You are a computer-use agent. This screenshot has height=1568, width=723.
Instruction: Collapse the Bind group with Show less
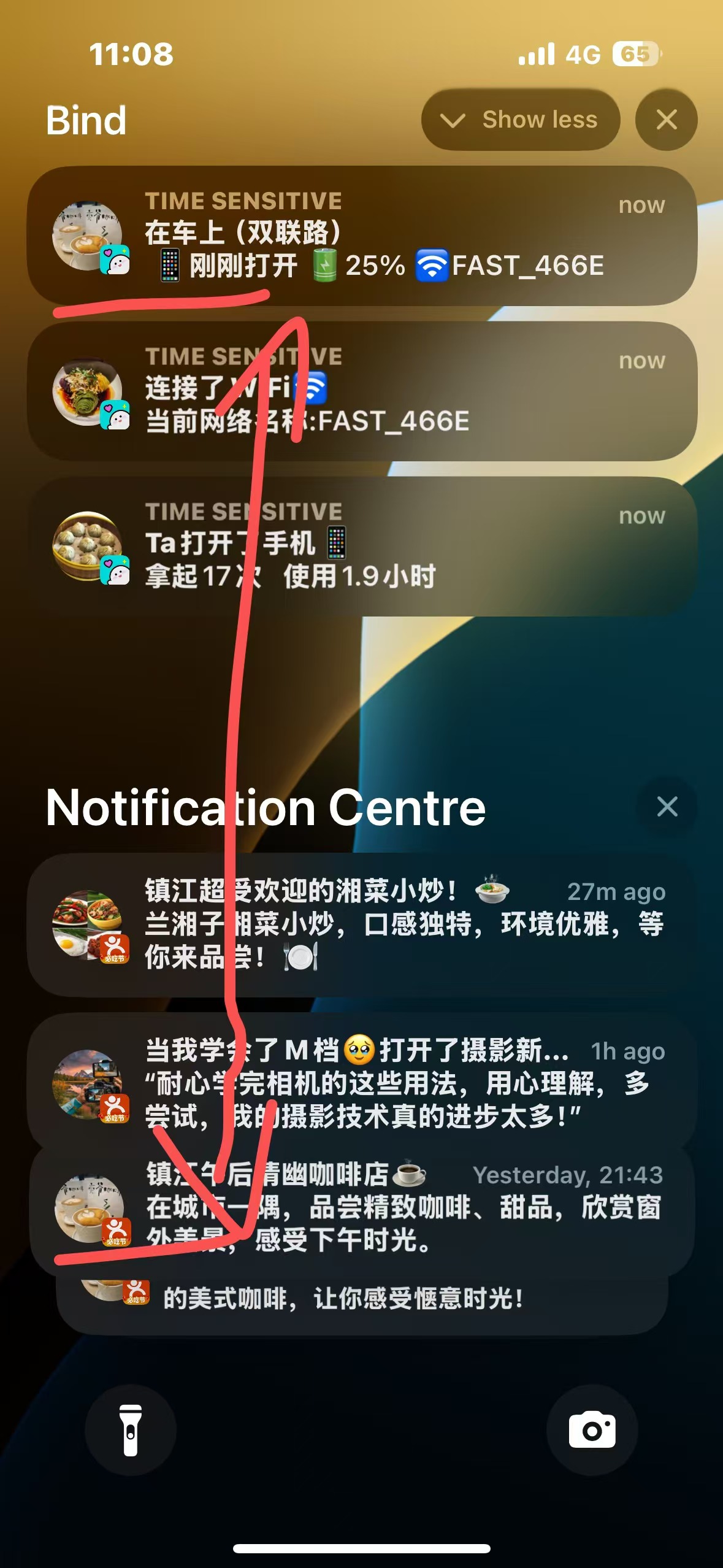pos(520,120)
